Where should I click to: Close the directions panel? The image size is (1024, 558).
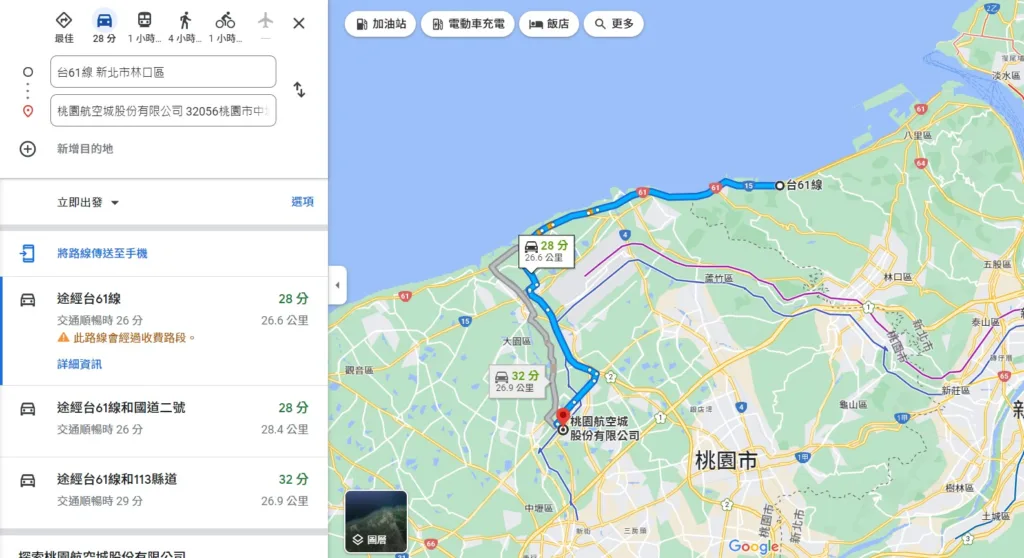click(x=298, y=23)
